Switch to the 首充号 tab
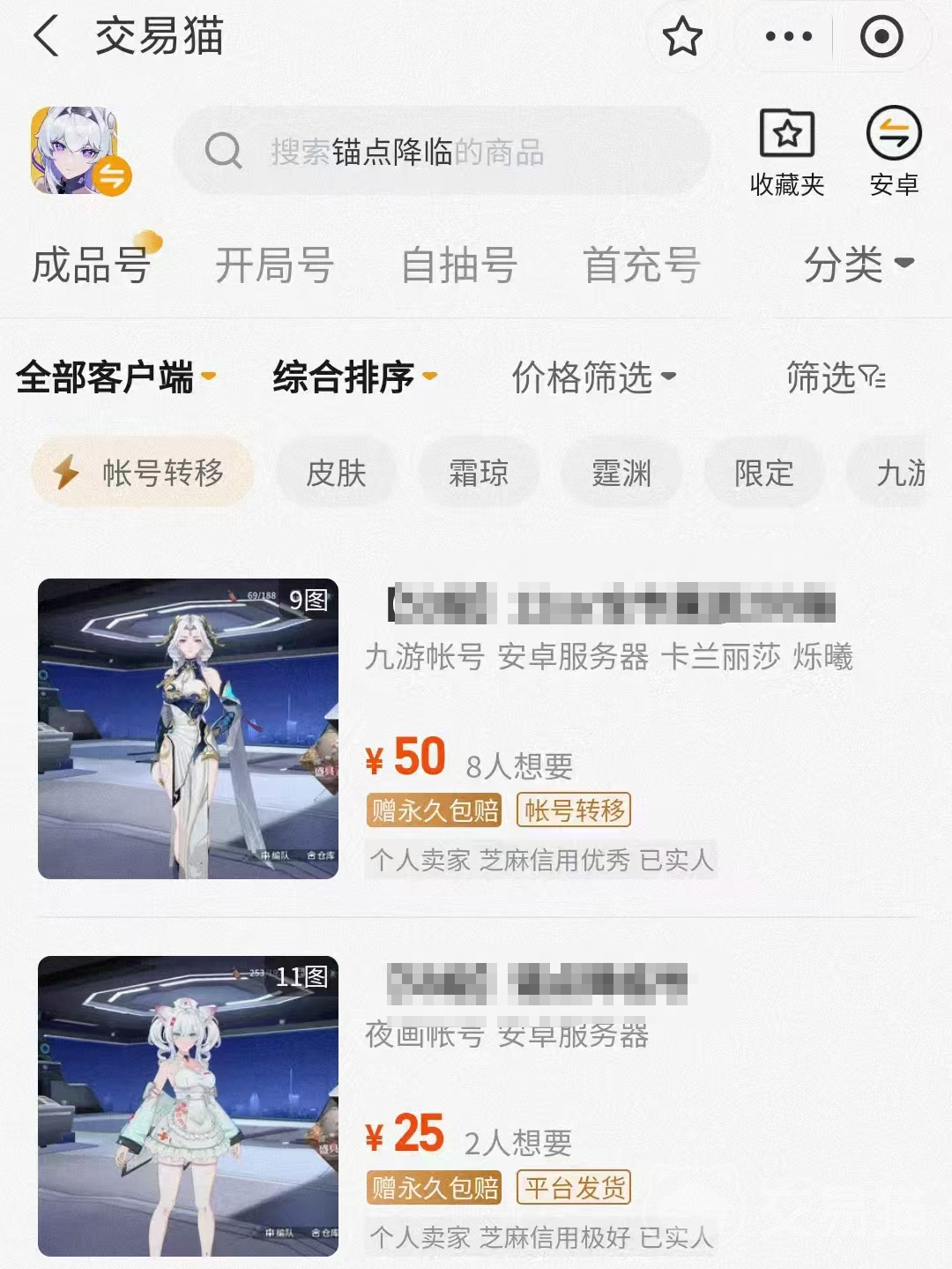 641,265
